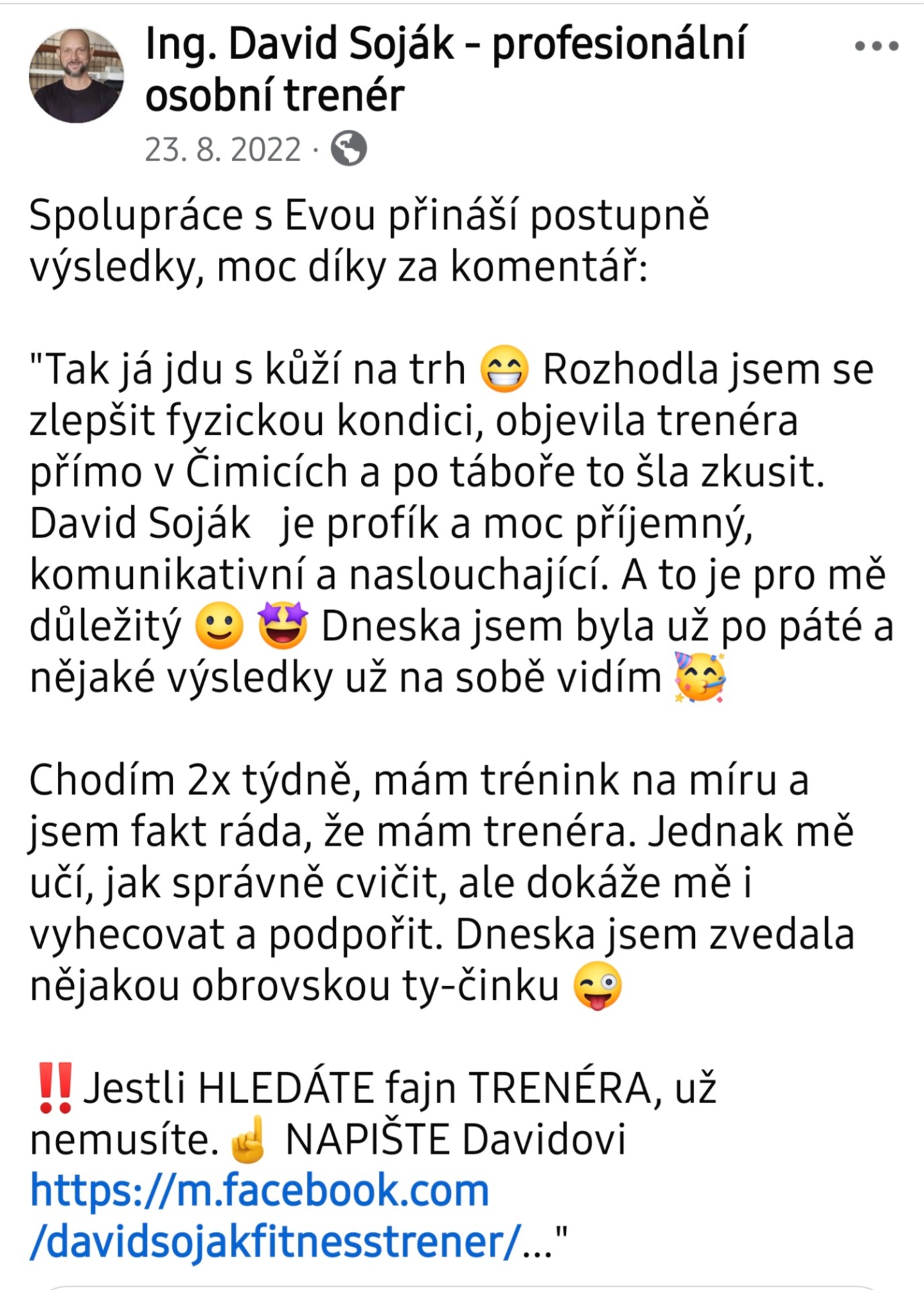The width and height of the screenshot is (924, 1290).
Task: Open the post's three-dot options menu
Action: coord(876,46)
